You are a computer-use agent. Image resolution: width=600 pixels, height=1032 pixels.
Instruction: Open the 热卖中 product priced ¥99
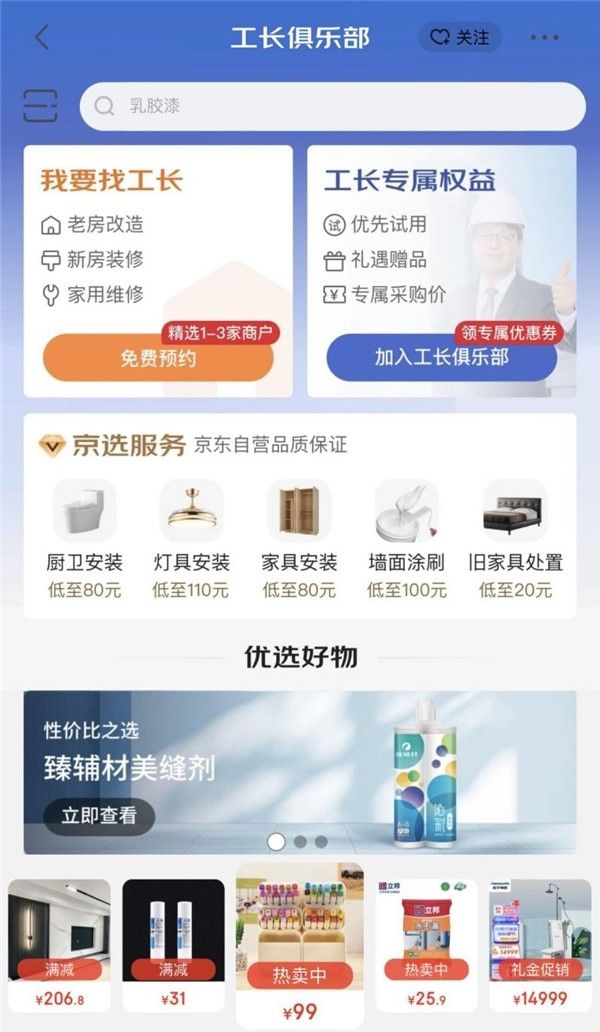click(x=300, y=946)
